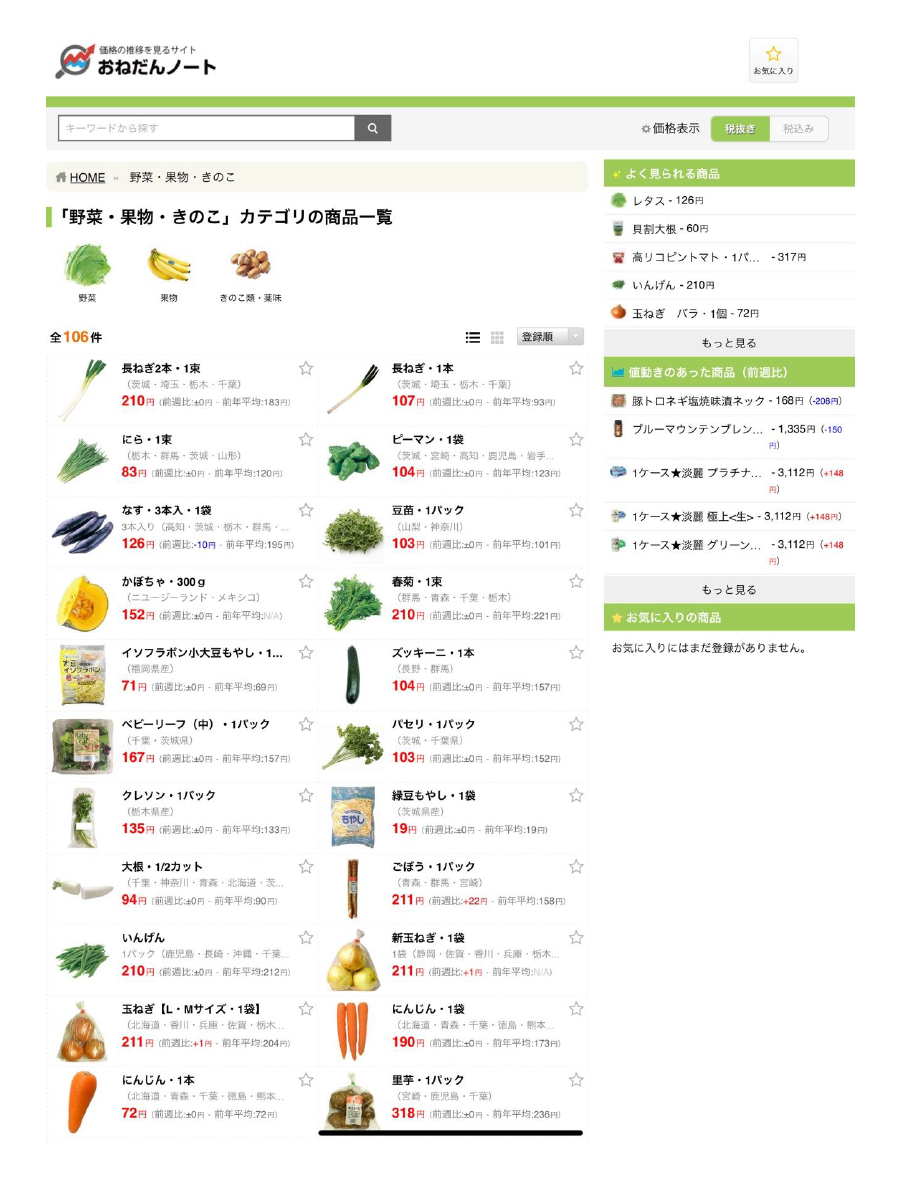Tap the keyword search field

point(207,128)
